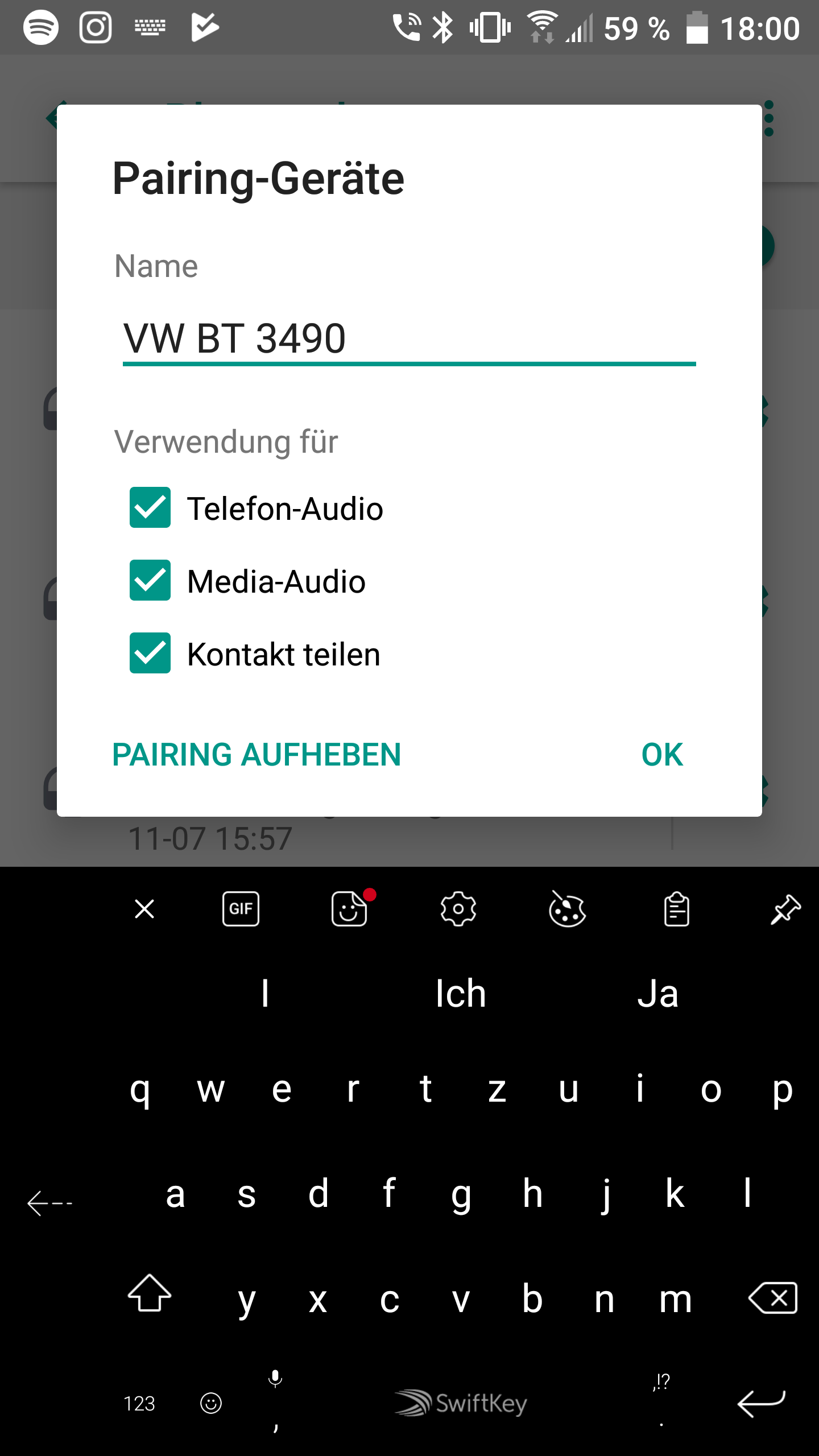Open the emoji keyboard
The height and width of the screenshot is (1456, 819).
pyautogui.click(x=211, y=1404)
